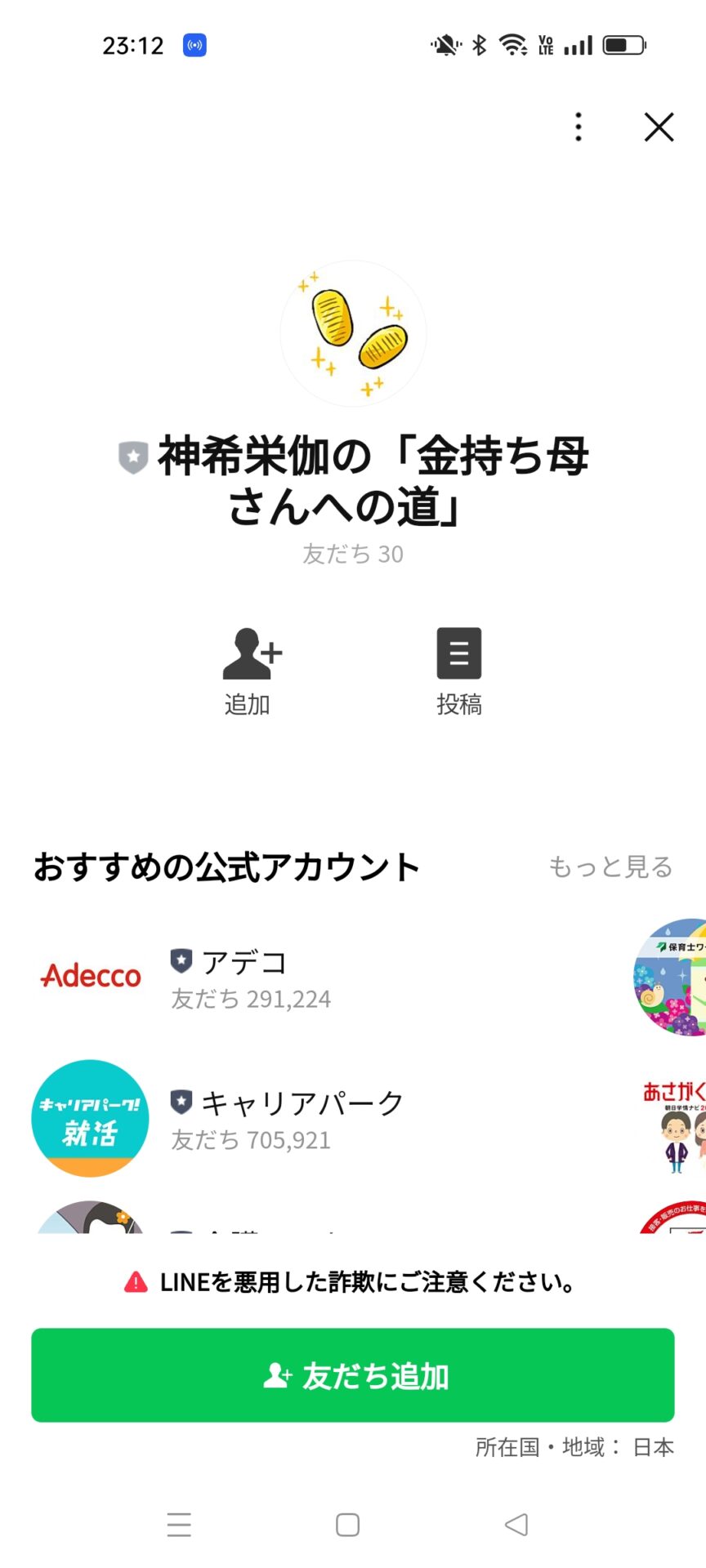View the account's coin profile picture
The height and width of the screenshot is (1568, 706).
point(353,334)
